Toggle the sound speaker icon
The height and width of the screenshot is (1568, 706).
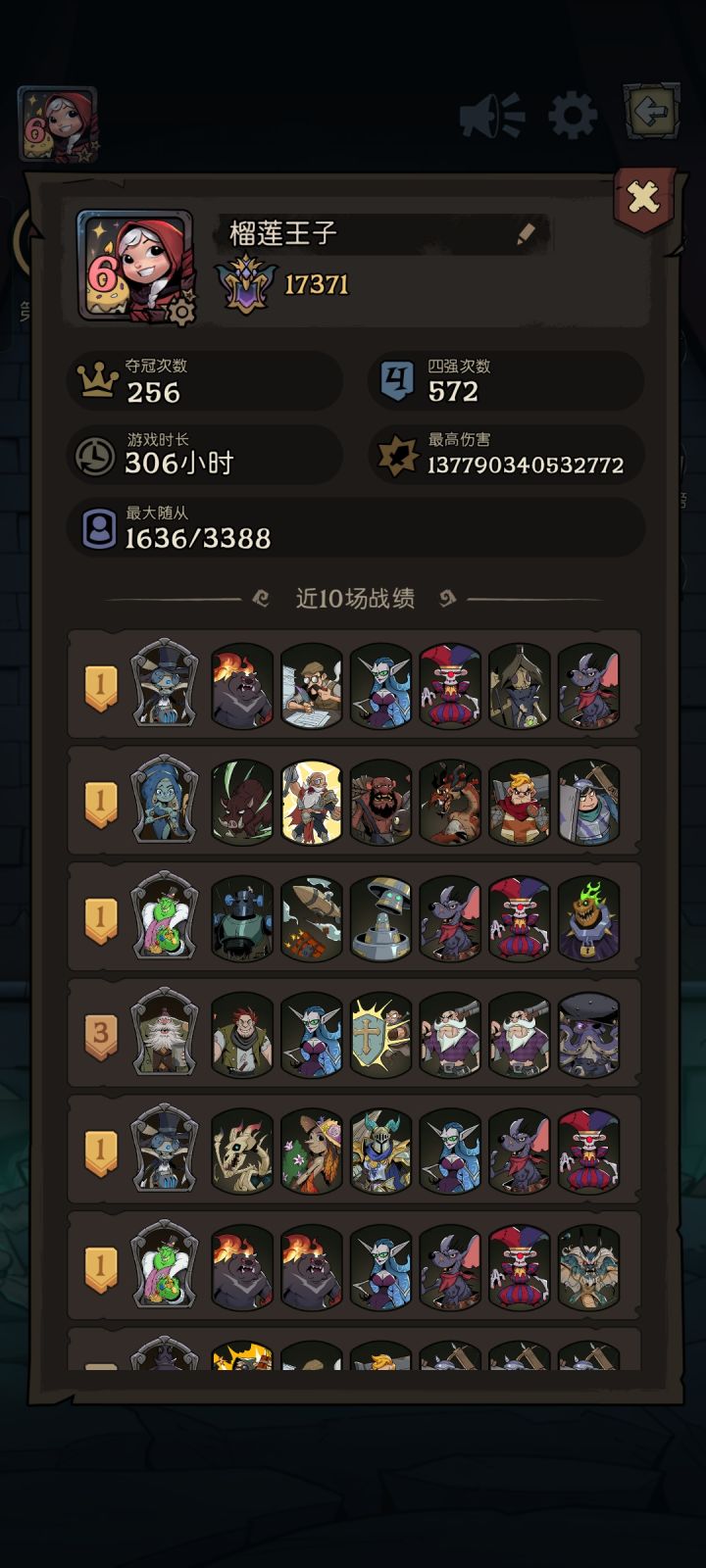491,117
